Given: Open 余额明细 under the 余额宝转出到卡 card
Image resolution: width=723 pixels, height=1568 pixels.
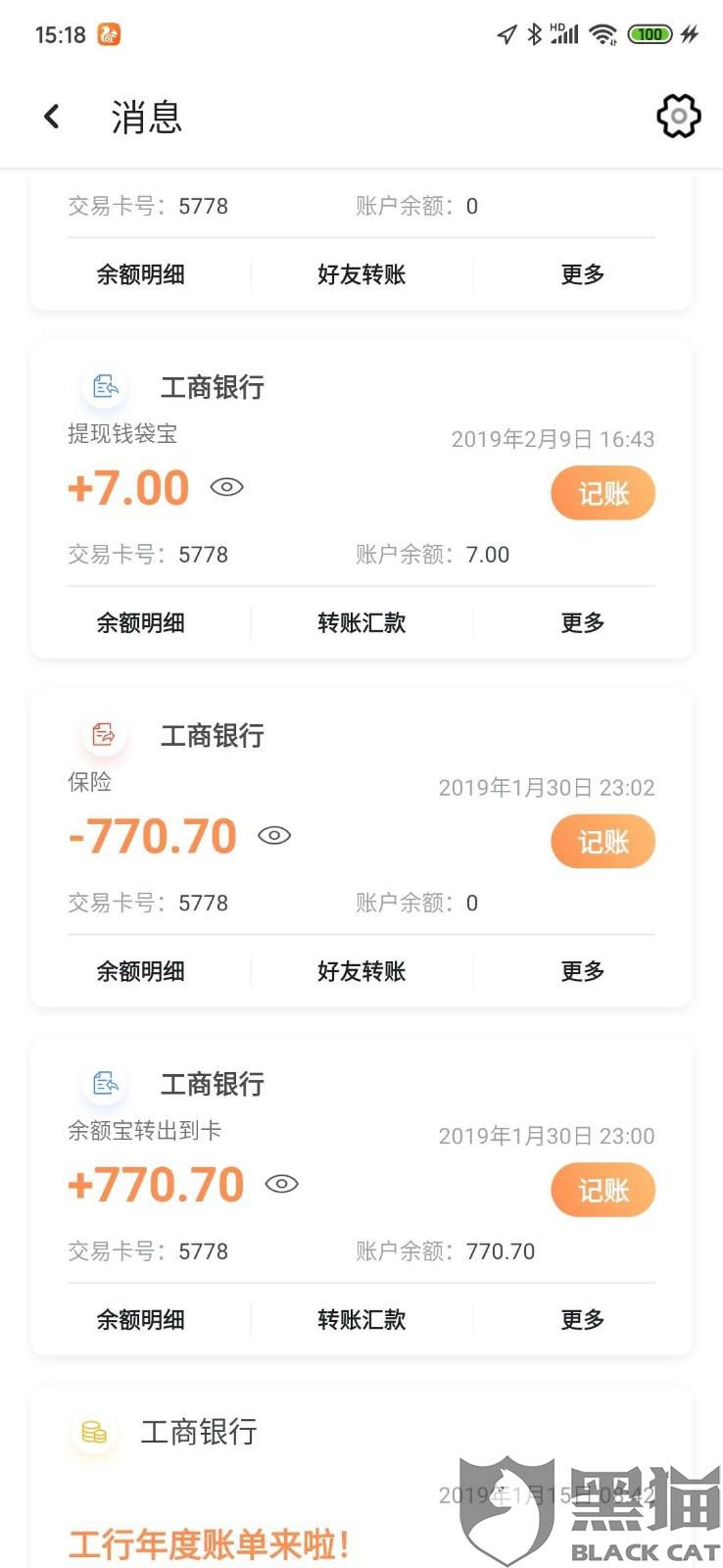Looking at the screenshot, I should pyautogui.click(x=140, y=1320).
